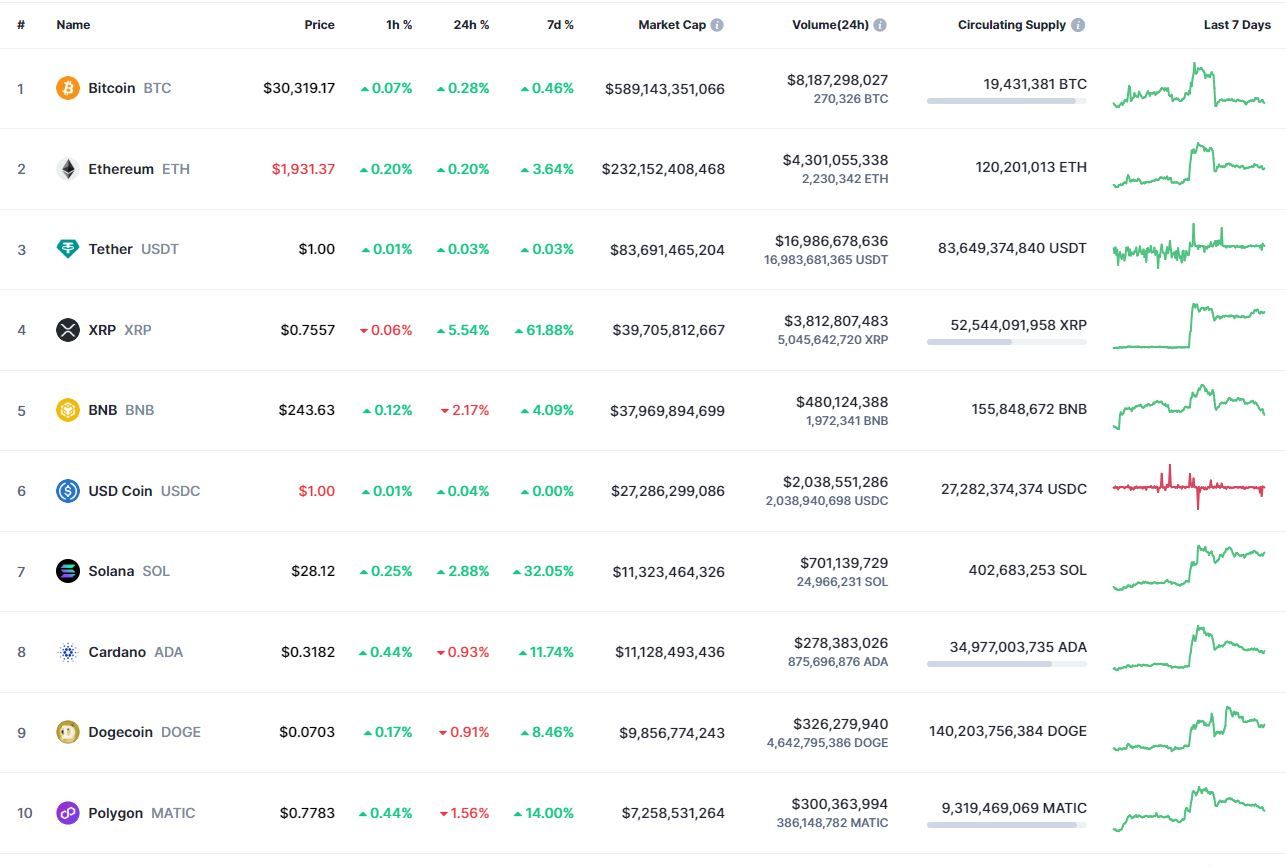
Task: Open the Dogecoin coin page
Action: point(120,732)
